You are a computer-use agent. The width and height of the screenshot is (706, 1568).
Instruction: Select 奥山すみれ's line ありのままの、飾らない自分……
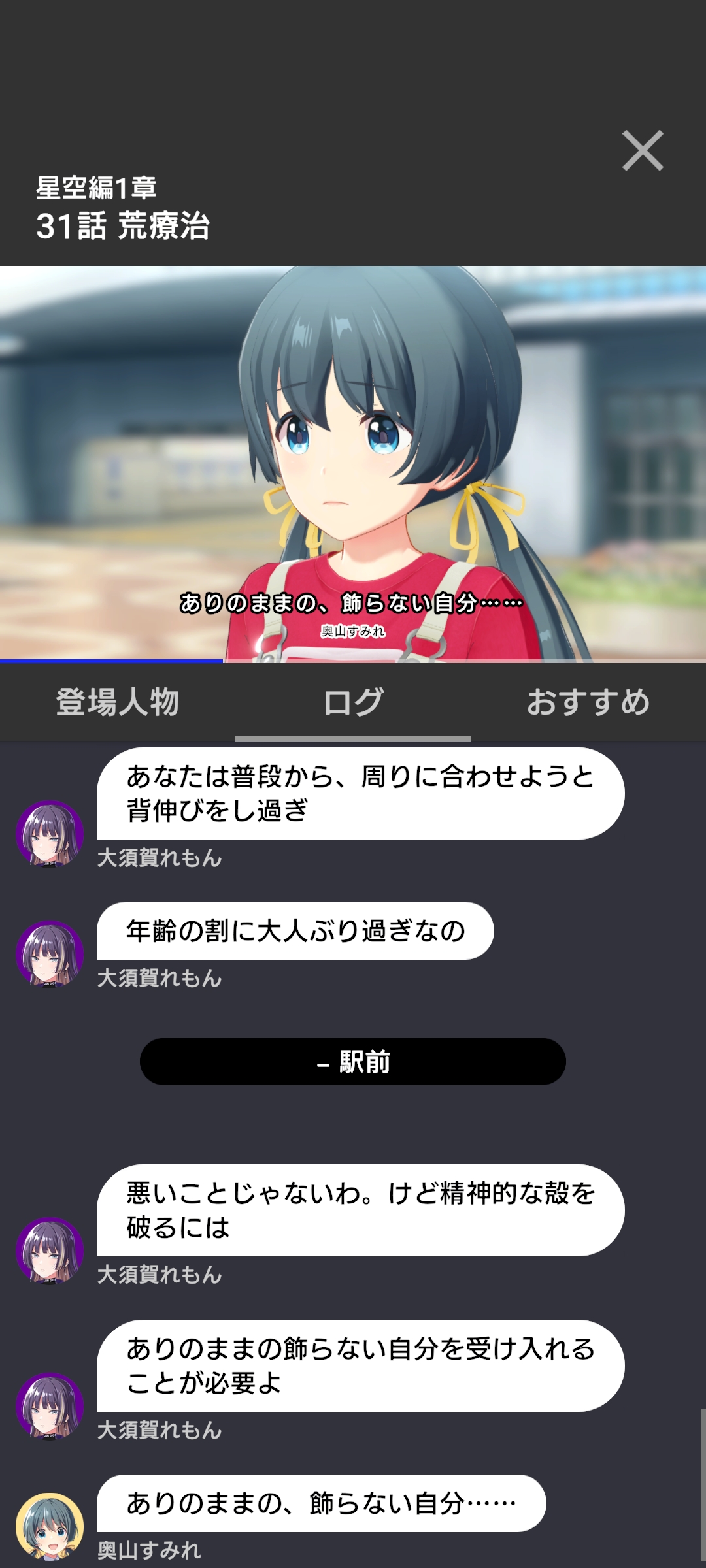[x=322, y=1503]
